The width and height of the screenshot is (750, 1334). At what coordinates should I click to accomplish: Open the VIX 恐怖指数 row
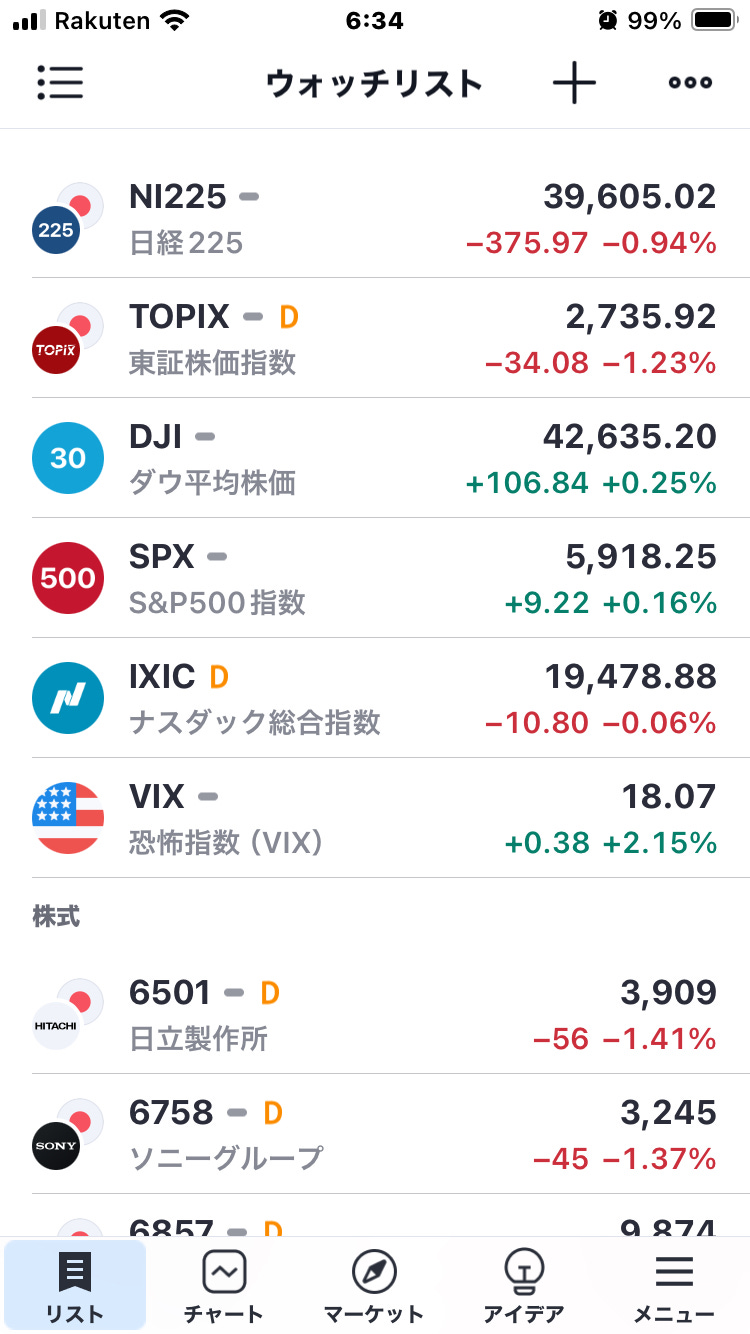[x=375, y=818]
